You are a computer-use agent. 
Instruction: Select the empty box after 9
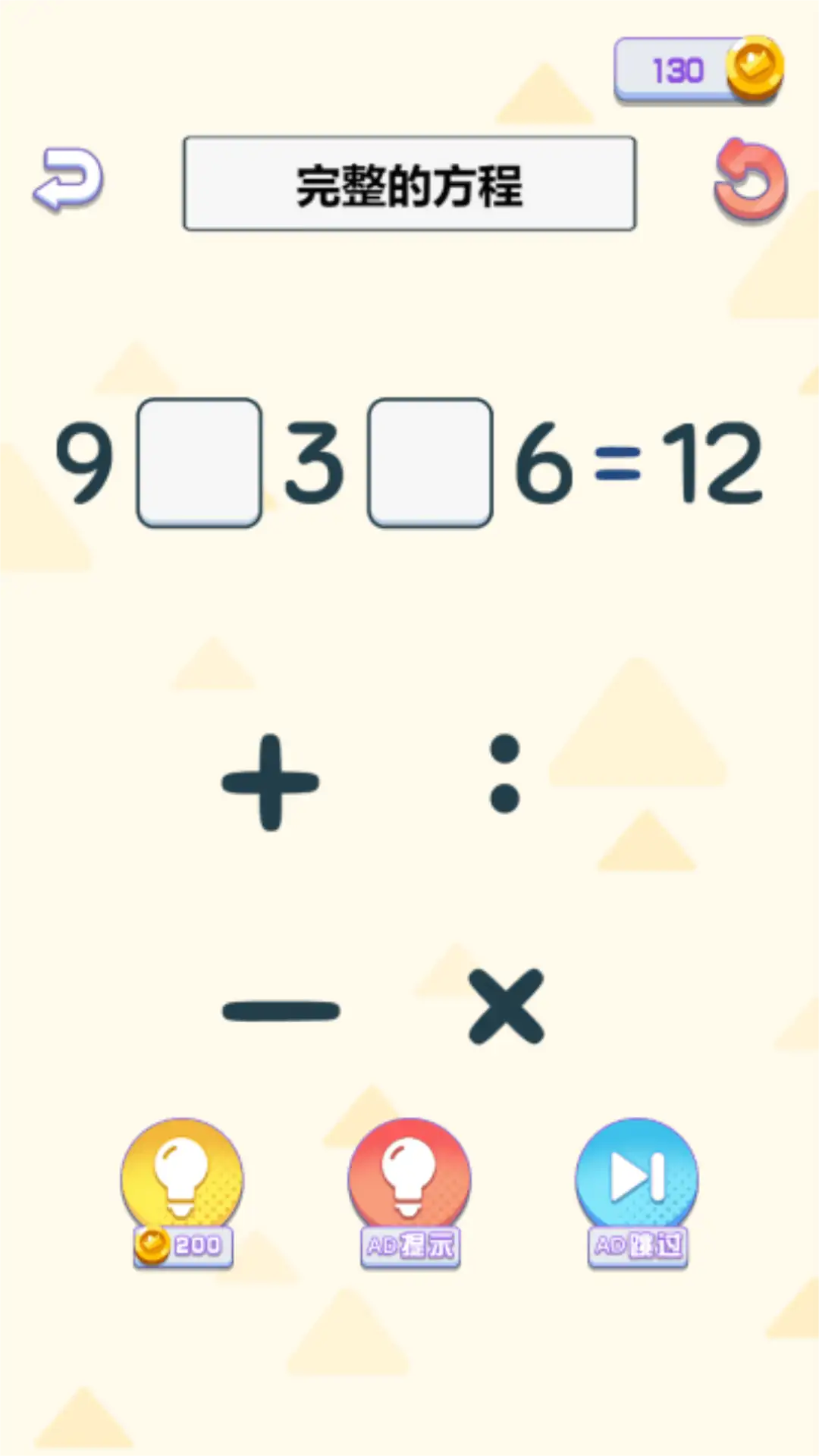[x=199, y=463]
